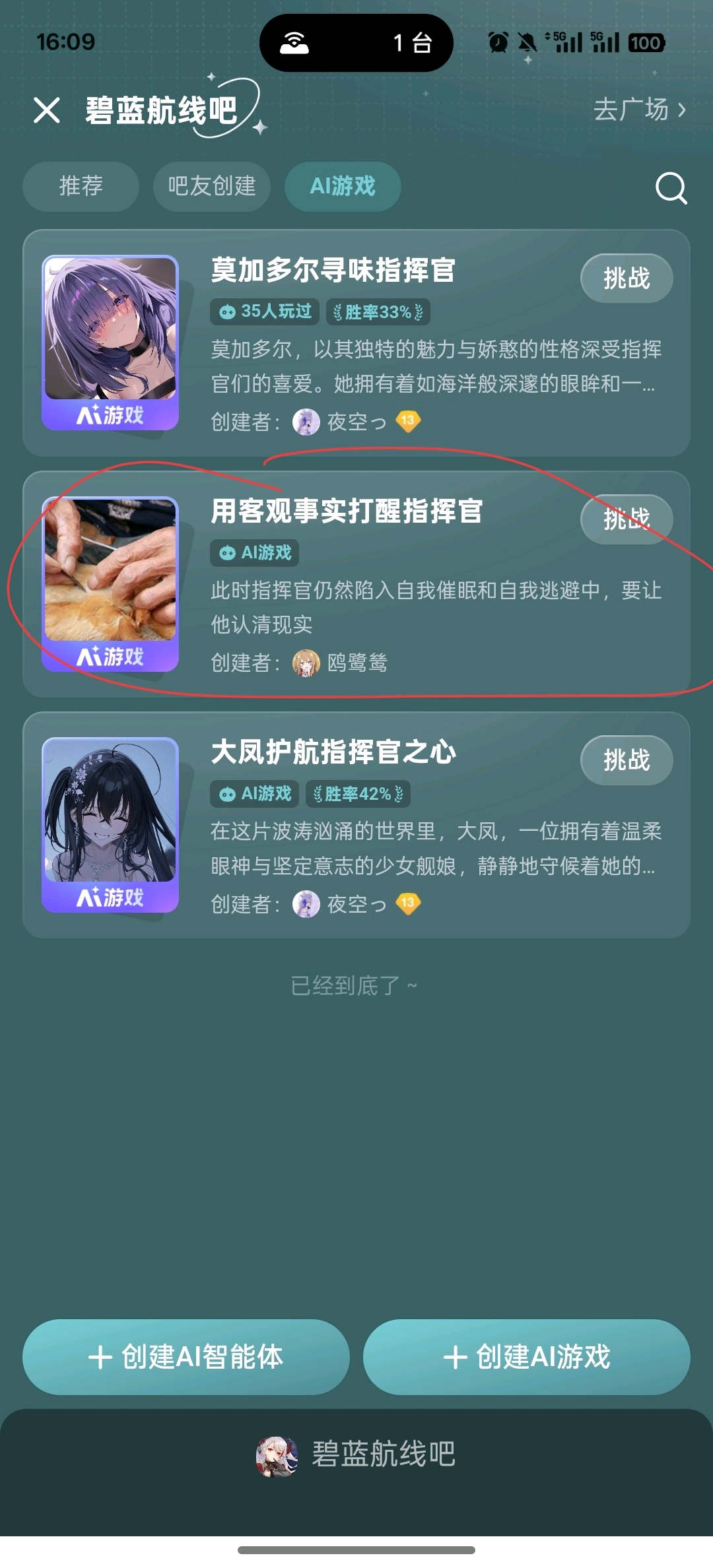Tap 挑战 for 用客观事实打醒指挥官
713x1568 pixels.
(x=627, y=519)
